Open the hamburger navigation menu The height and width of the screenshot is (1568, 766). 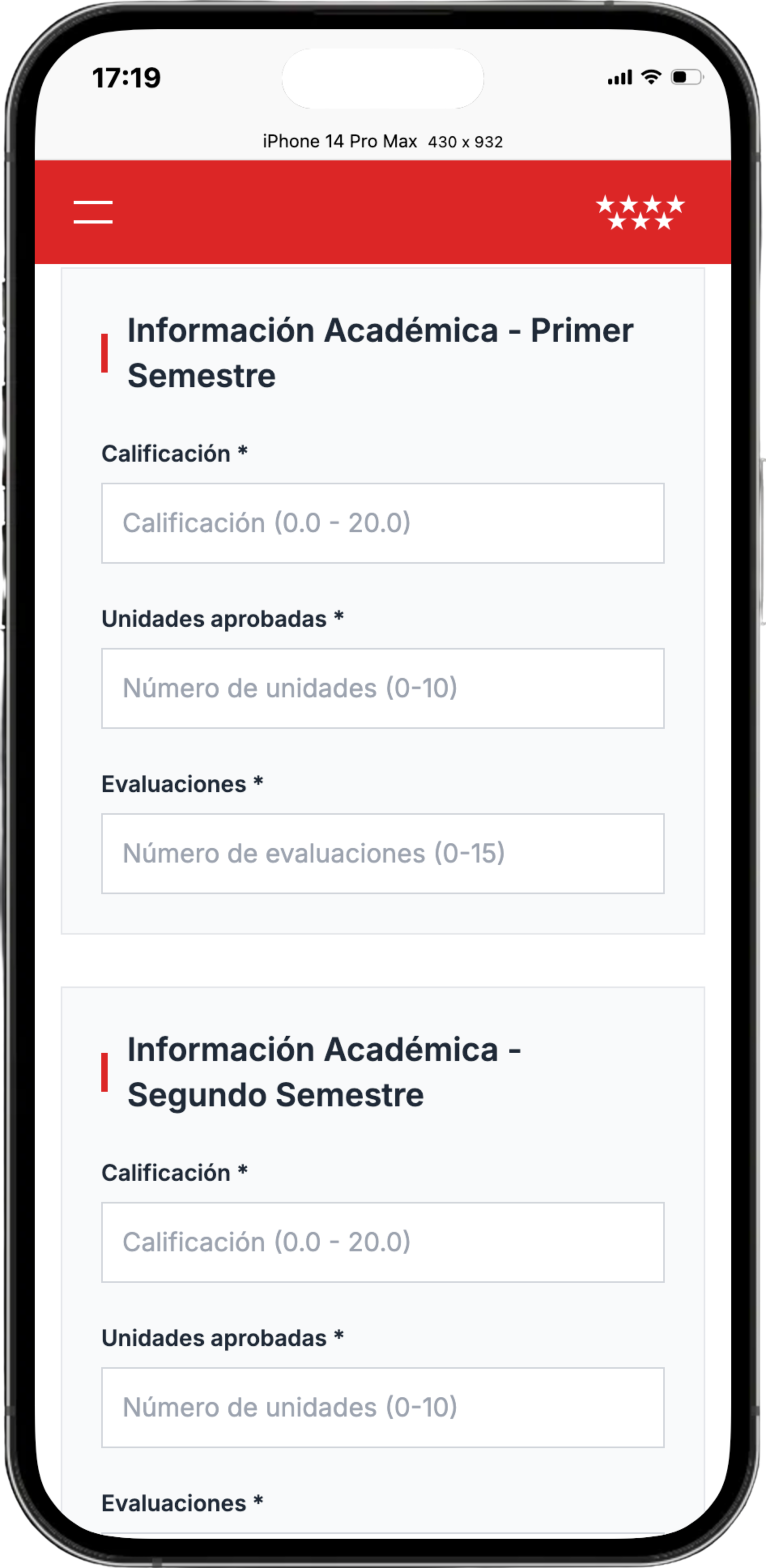[93, 212]
